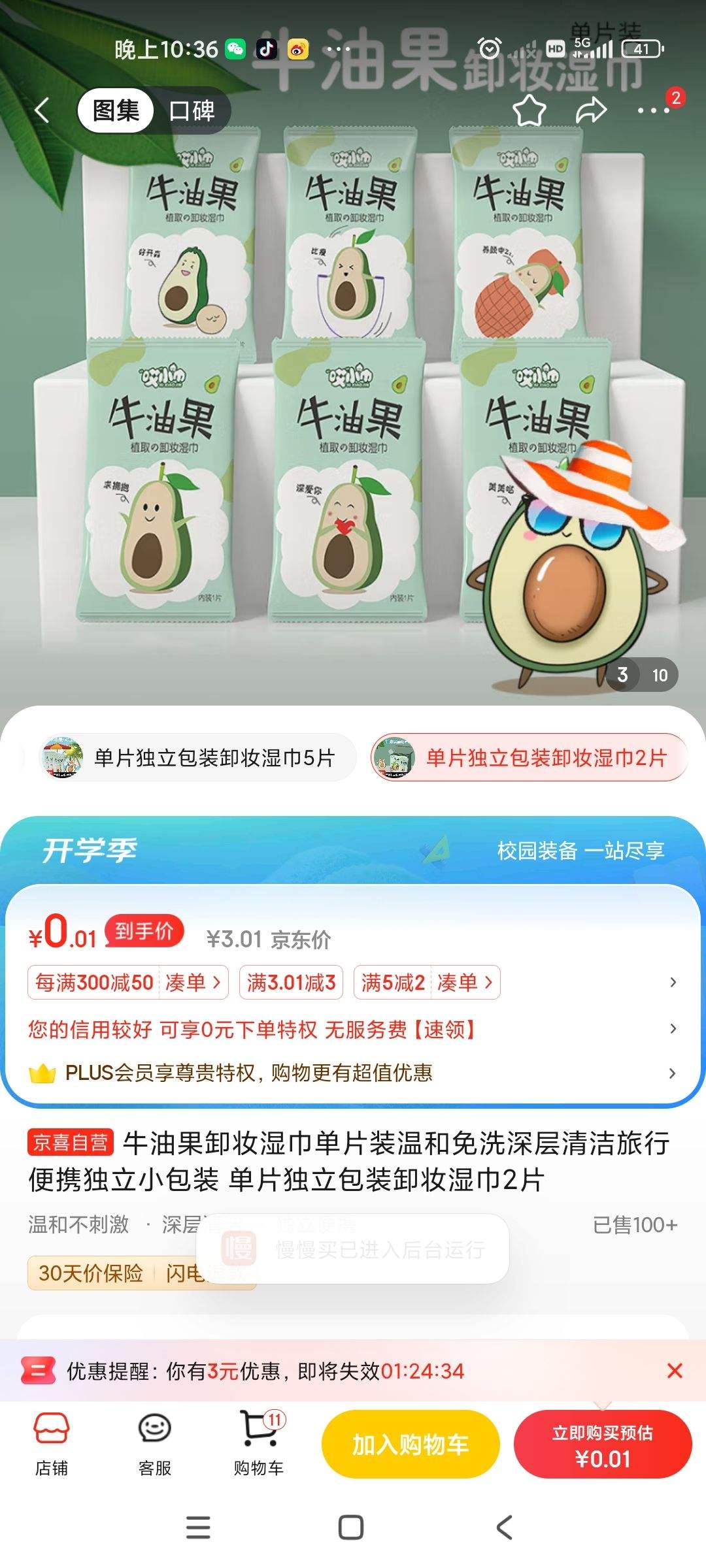Contact 客服 support
706x1568 pixels.
pyautogui.click(x=155, y=1444)
